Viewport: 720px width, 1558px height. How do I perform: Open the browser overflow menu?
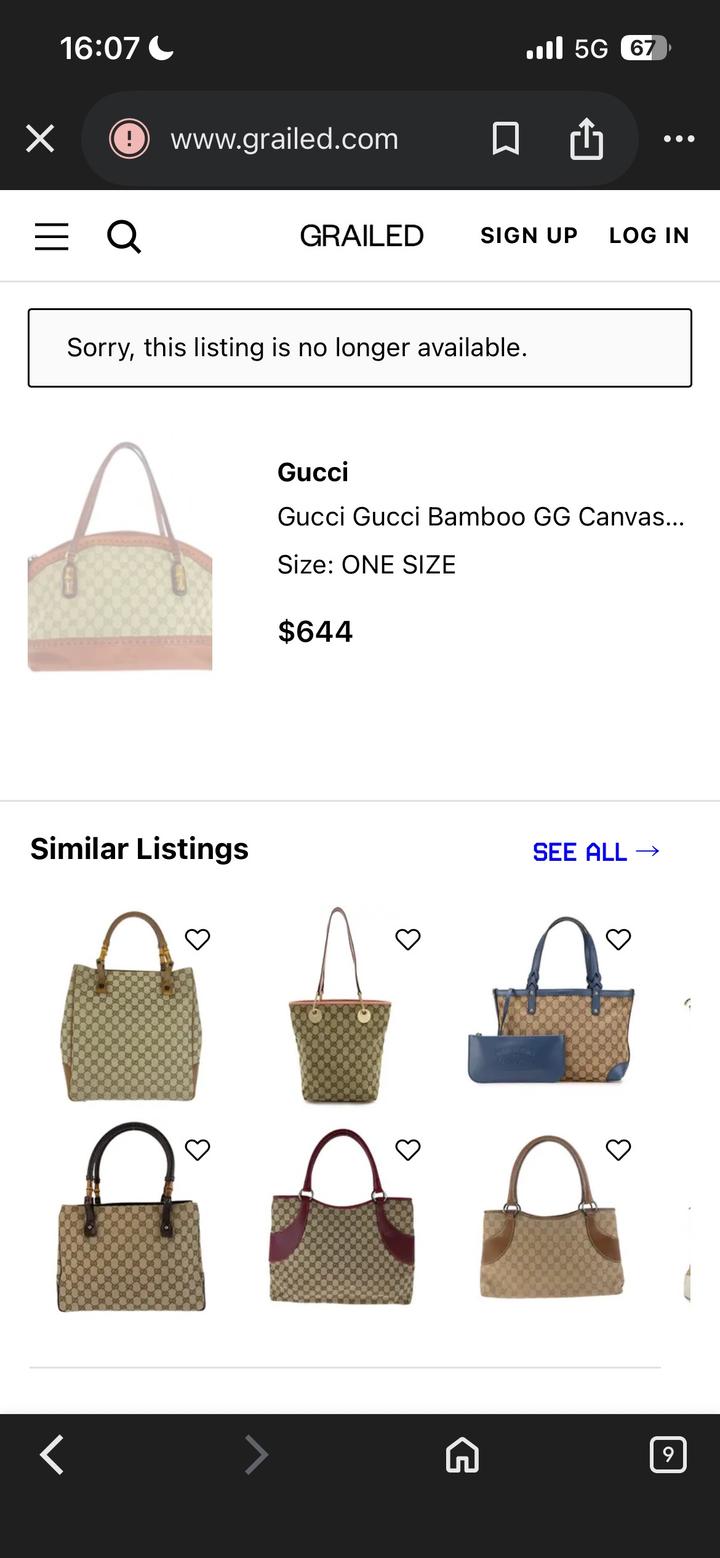679,139
